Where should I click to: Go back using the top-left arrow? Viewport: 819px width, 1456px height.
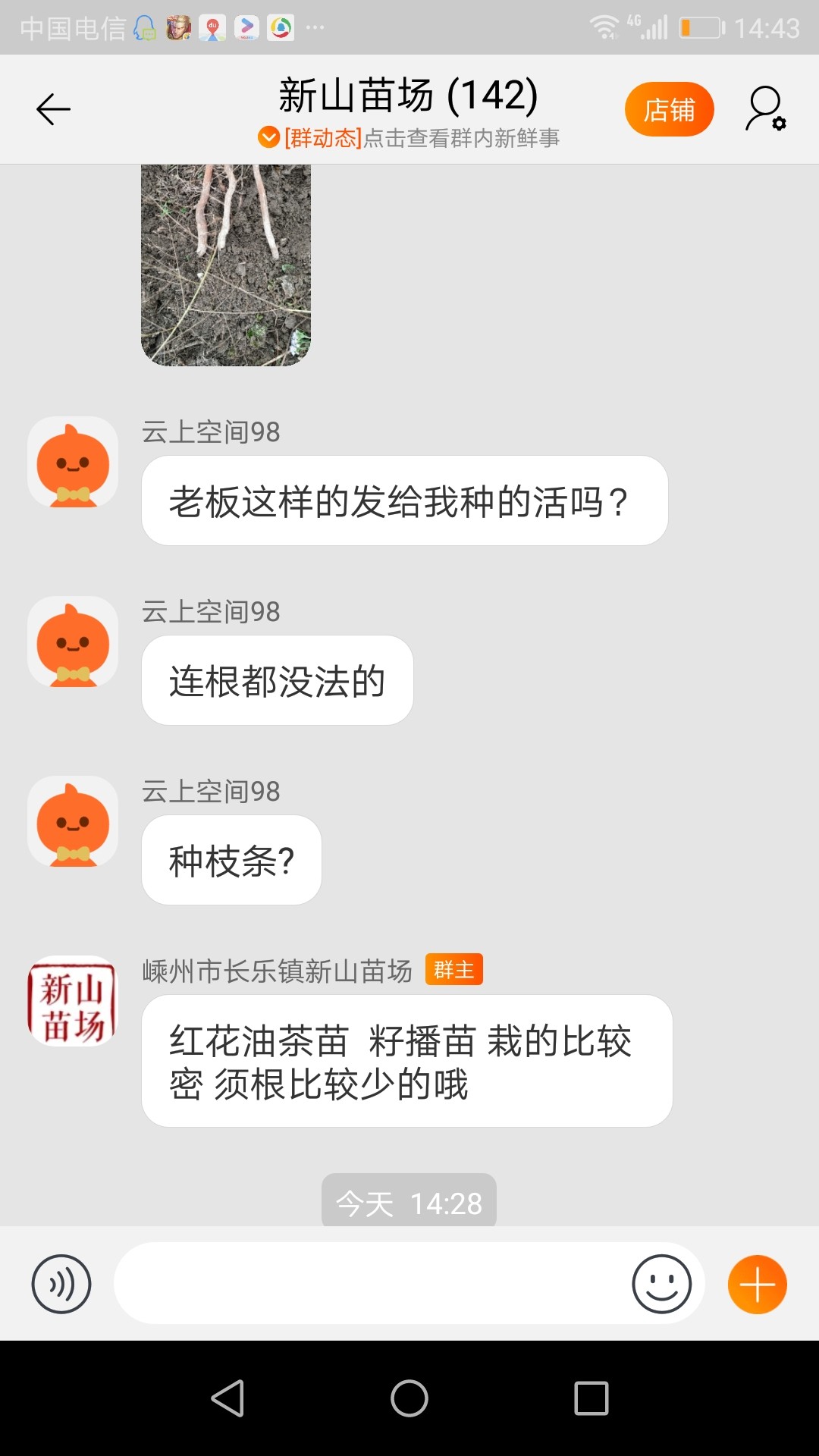53,109
